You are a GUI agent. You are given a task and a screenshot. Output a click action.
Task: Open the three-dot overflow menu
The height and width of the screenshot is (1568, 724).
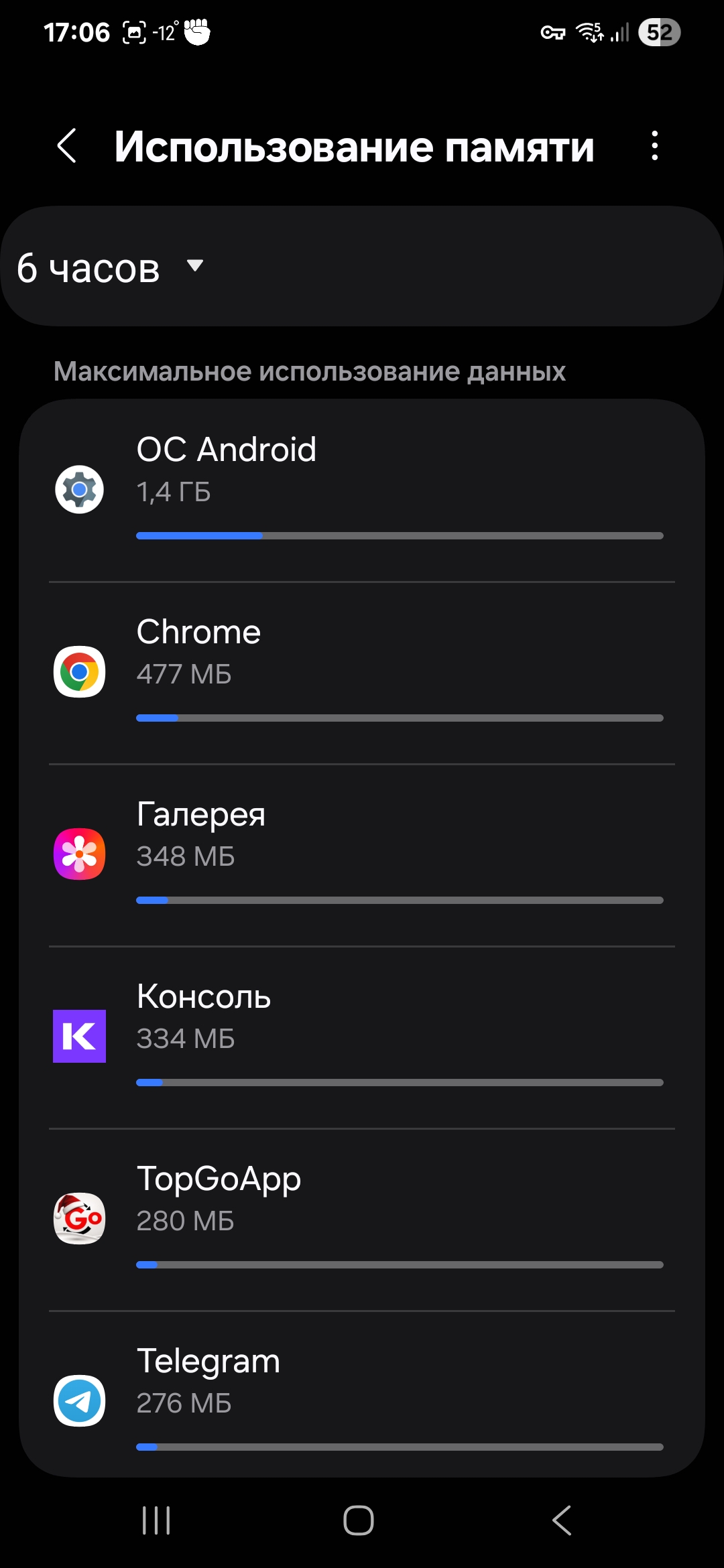pyautogui.click(x=654, y=146)
